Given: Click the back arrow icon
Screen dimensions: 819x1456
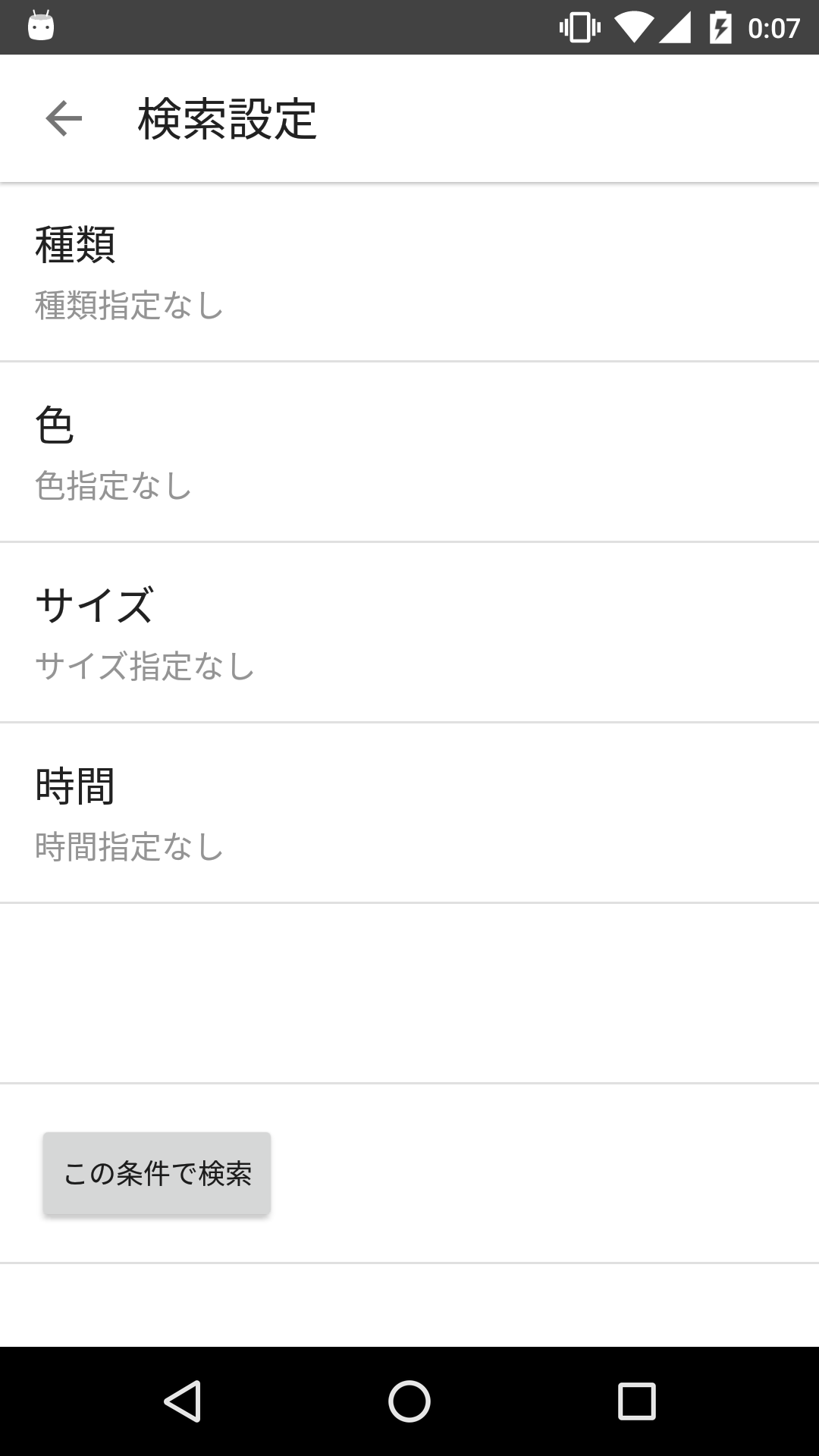Looking at the screenshot, I should 62,118.
